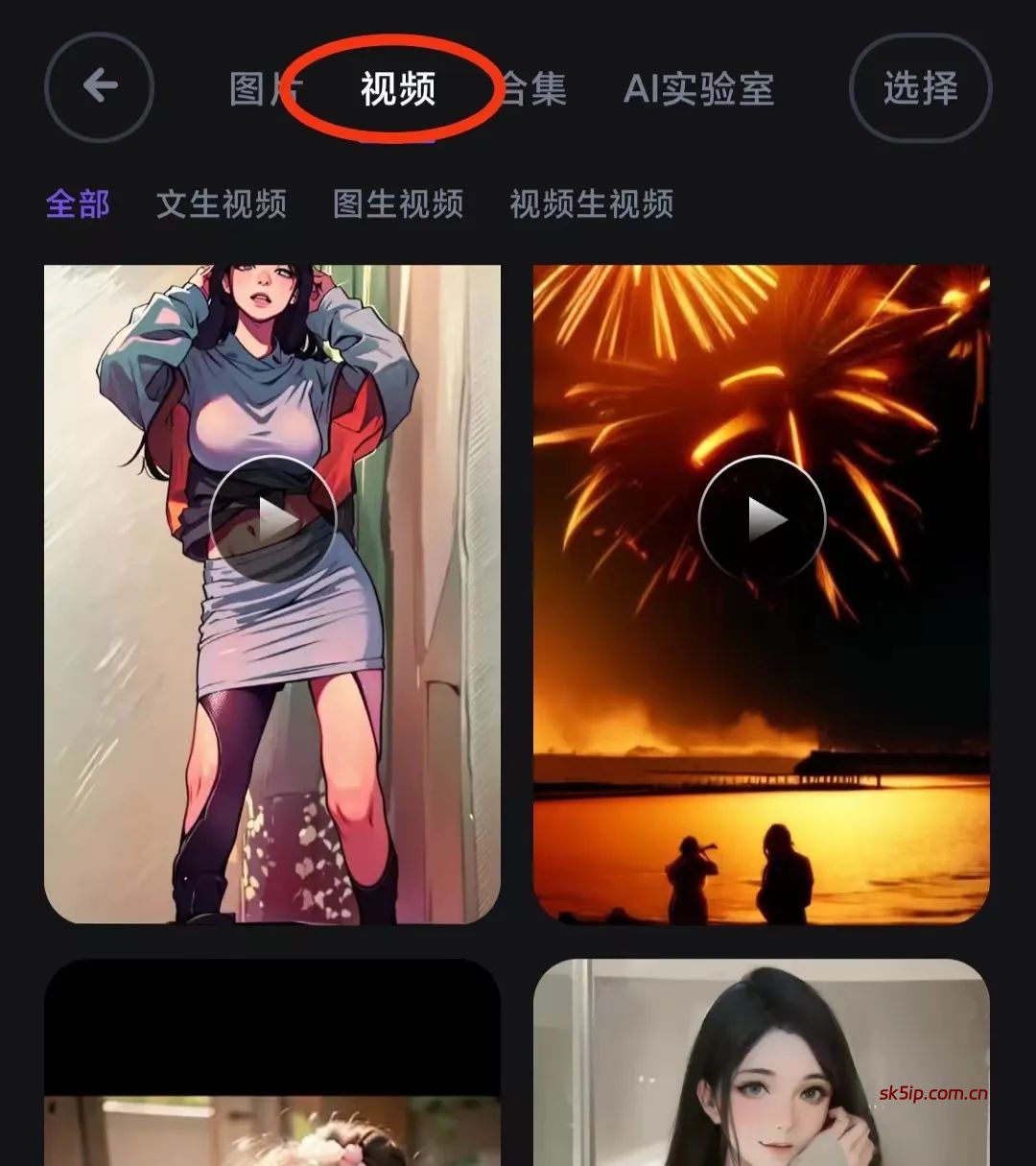Show 全部 videos filter
Viewport: 1036px width, 1166px height.
(x=78, y=203)
